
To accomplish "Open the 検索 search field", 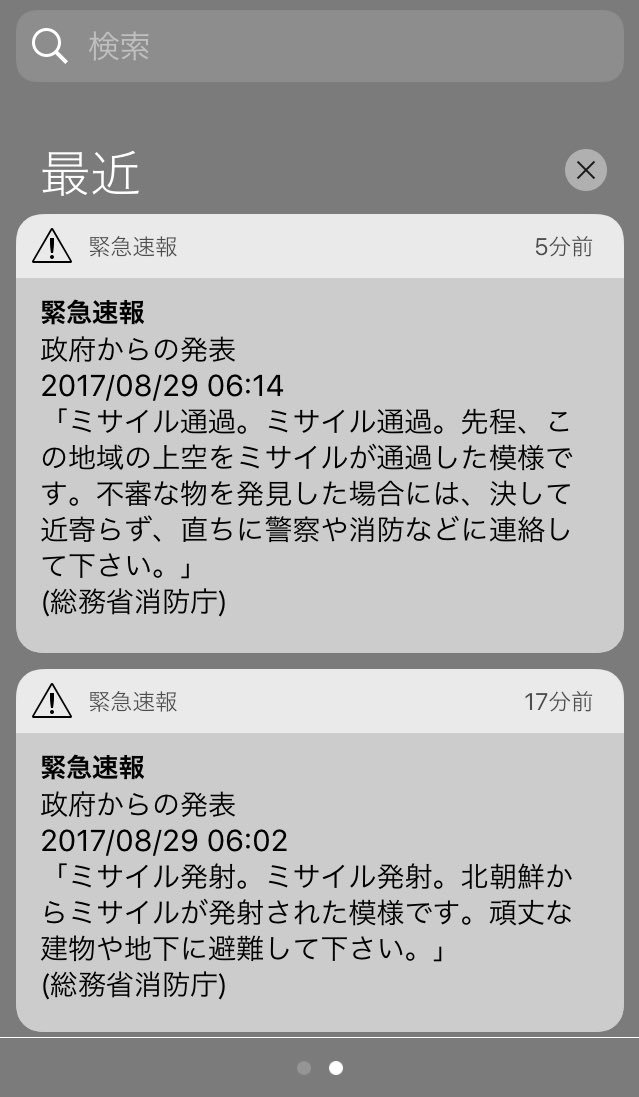I will point(320,46).
